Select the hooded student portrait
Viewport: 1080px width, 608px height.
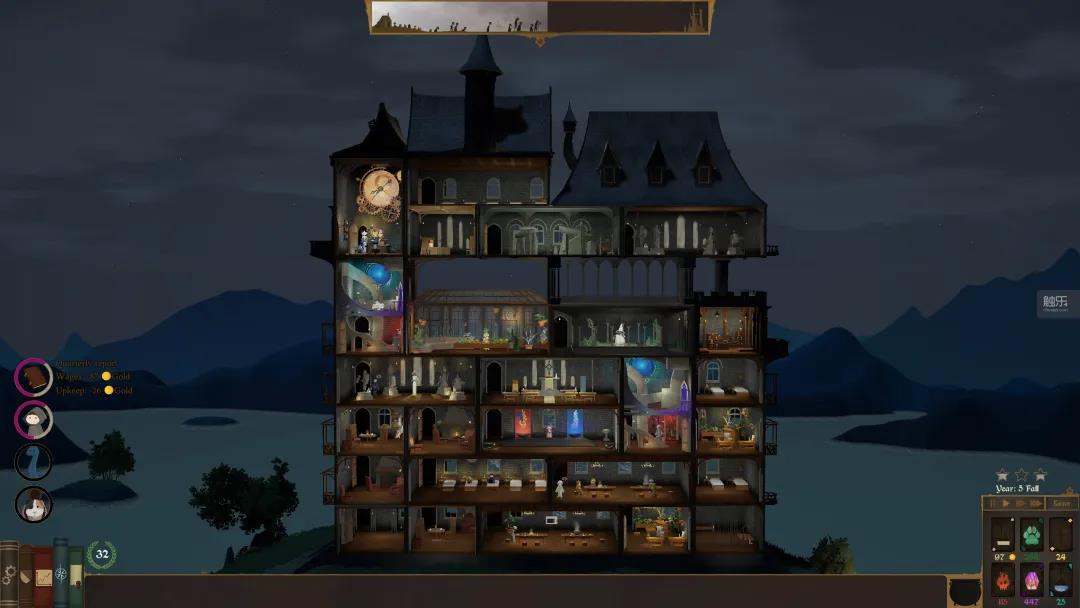coord(33,420)
